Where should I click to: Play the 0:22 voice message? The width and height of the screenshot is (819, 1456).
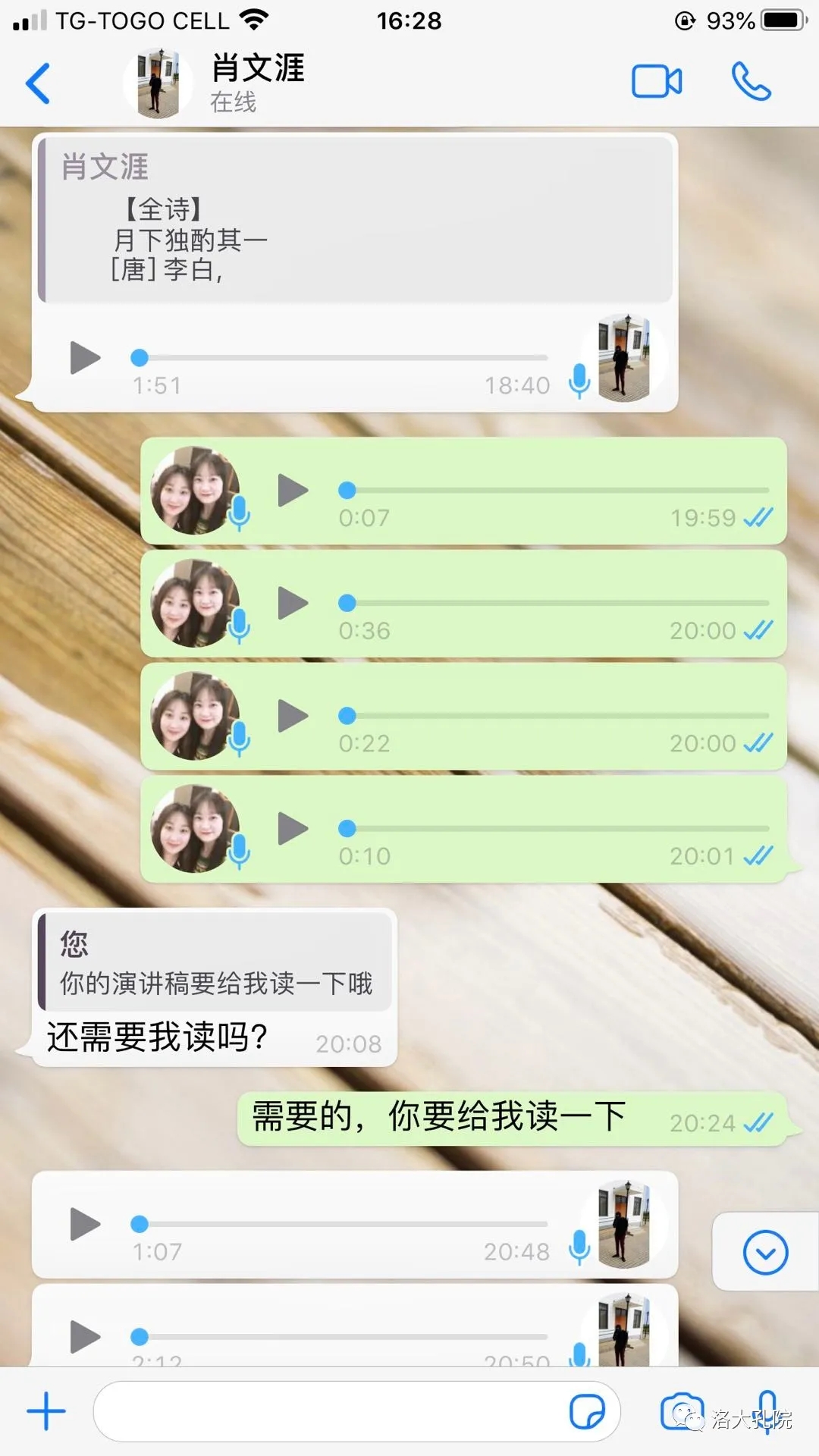tap(293, 715)
